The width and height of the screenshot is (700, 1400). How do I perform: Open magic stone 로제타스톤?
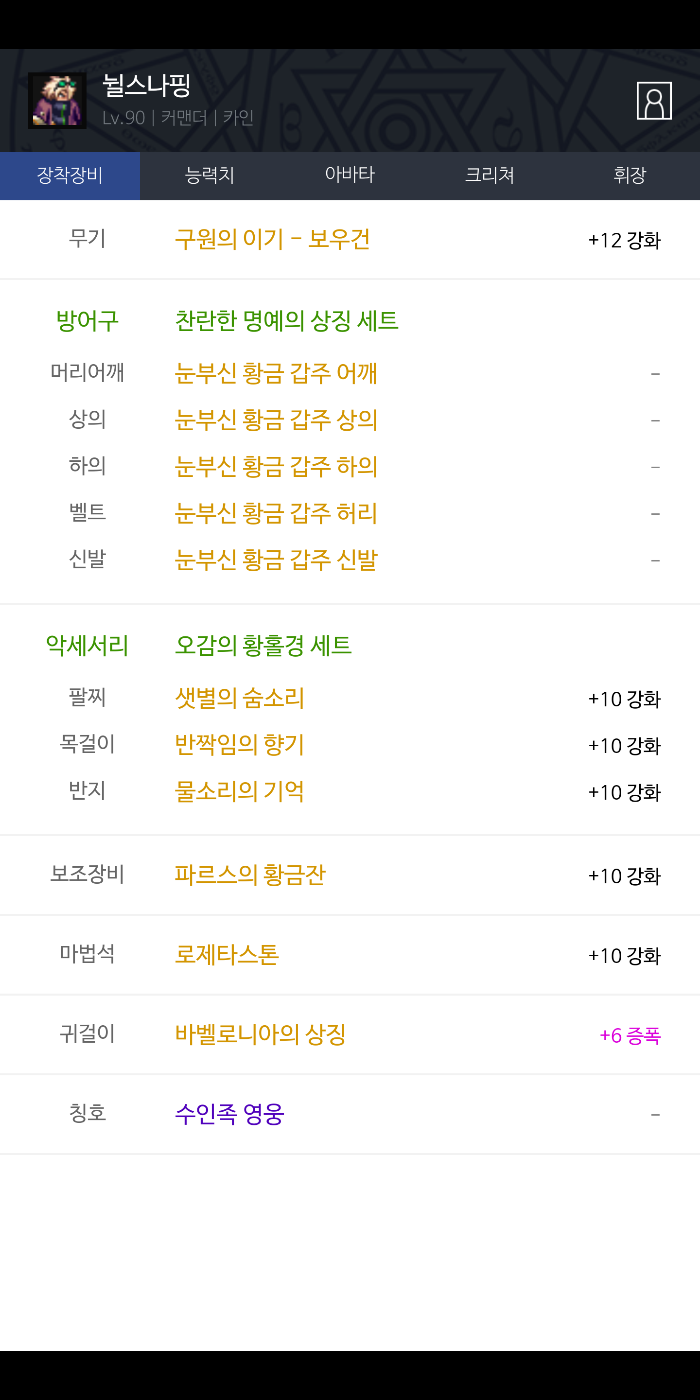(227, 955)
